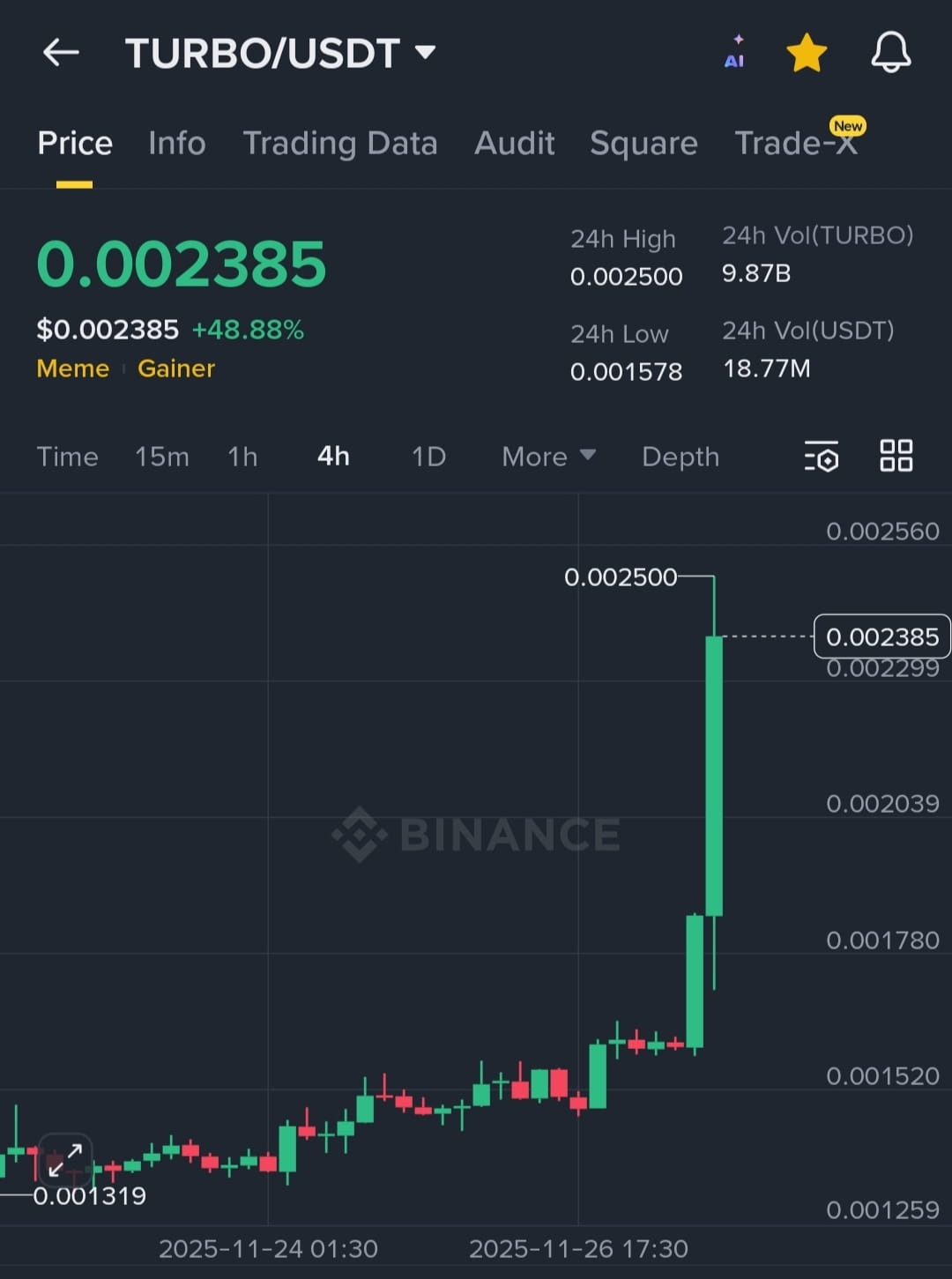
Task: Open the AI analysis icon
Action: pos(734,53)
